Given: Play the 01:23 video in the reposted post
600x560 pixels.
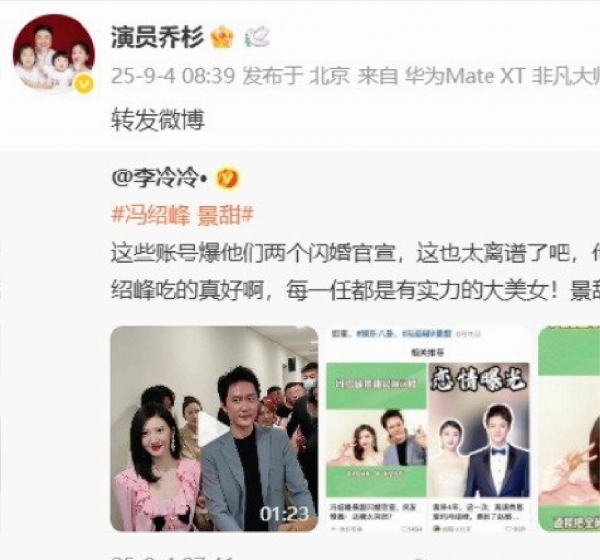Looking at the screenshot, I should click(x=213, y=430).
